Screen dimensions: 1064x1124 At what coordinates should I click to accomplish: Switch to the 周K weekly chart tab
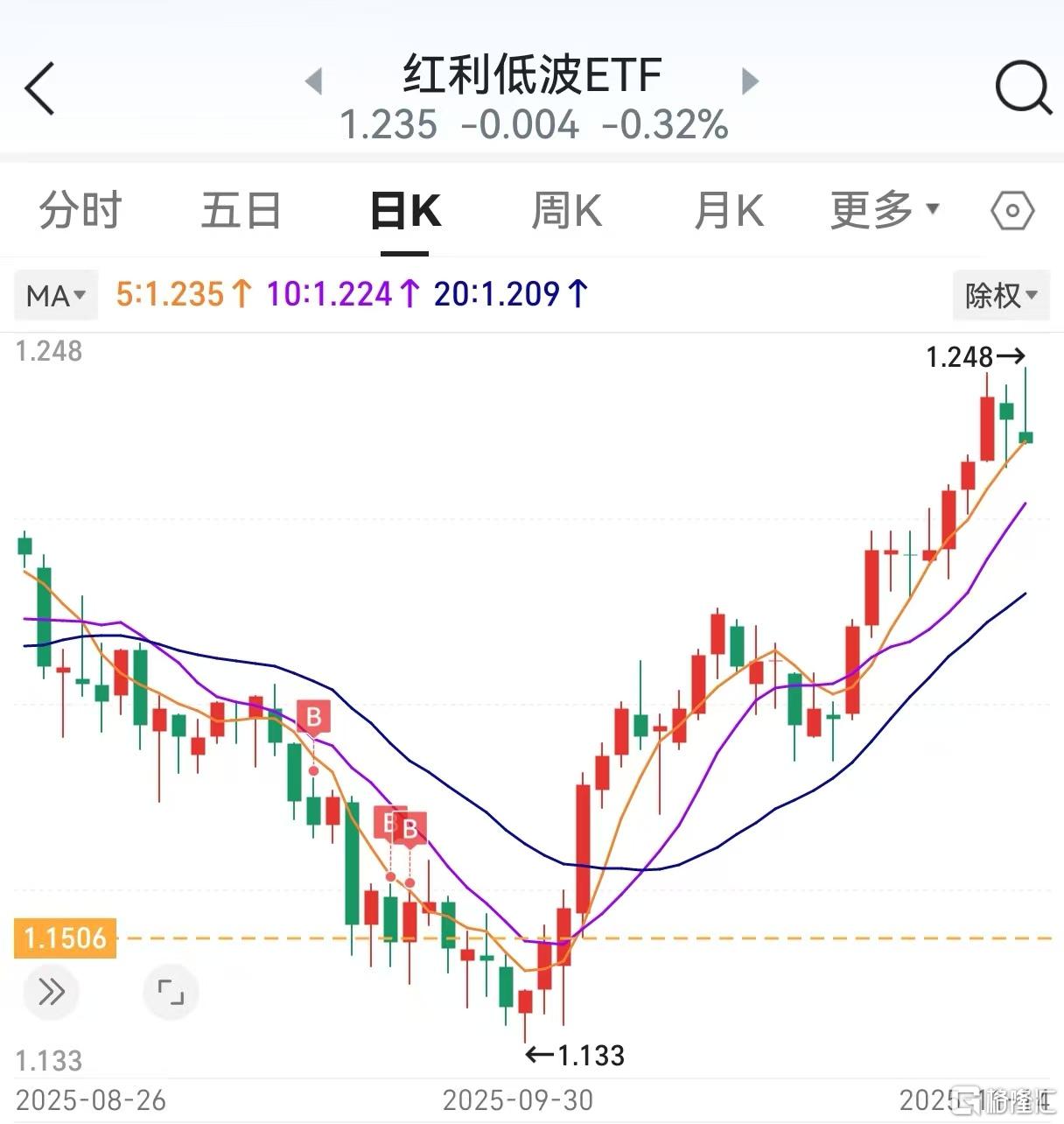tap(567, 210)
